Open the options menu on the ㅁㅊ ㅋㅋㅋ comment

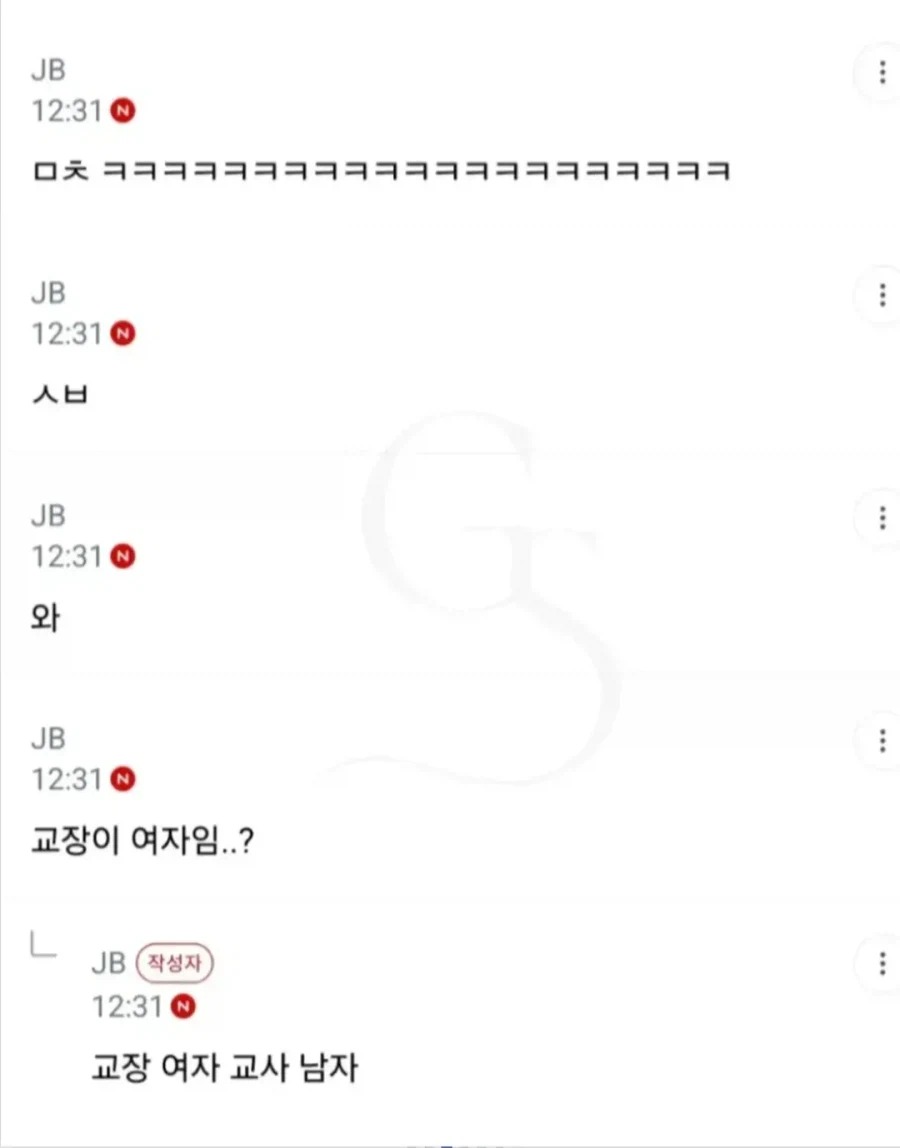click(x=882, y=72)
